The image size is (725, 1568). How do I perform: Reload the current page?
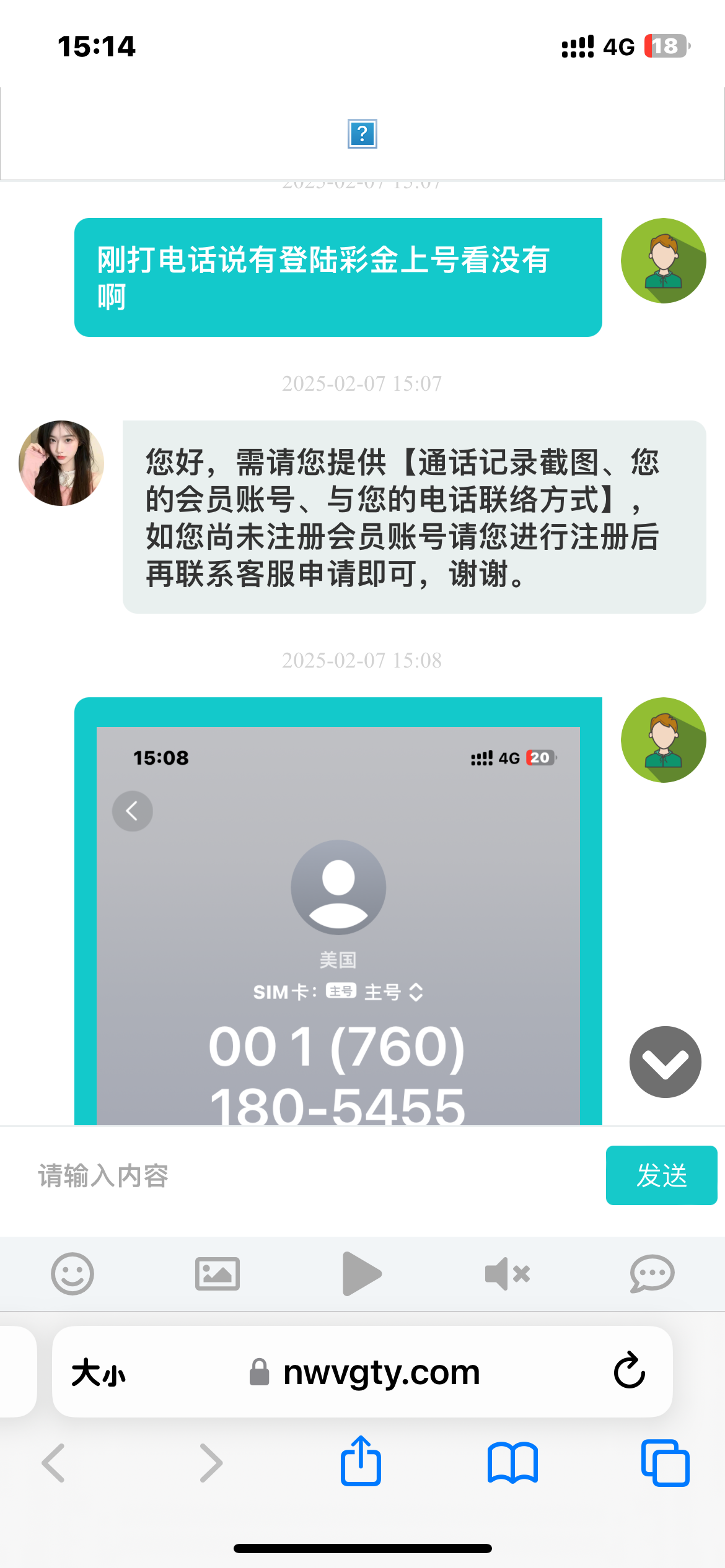(630, 1371)
